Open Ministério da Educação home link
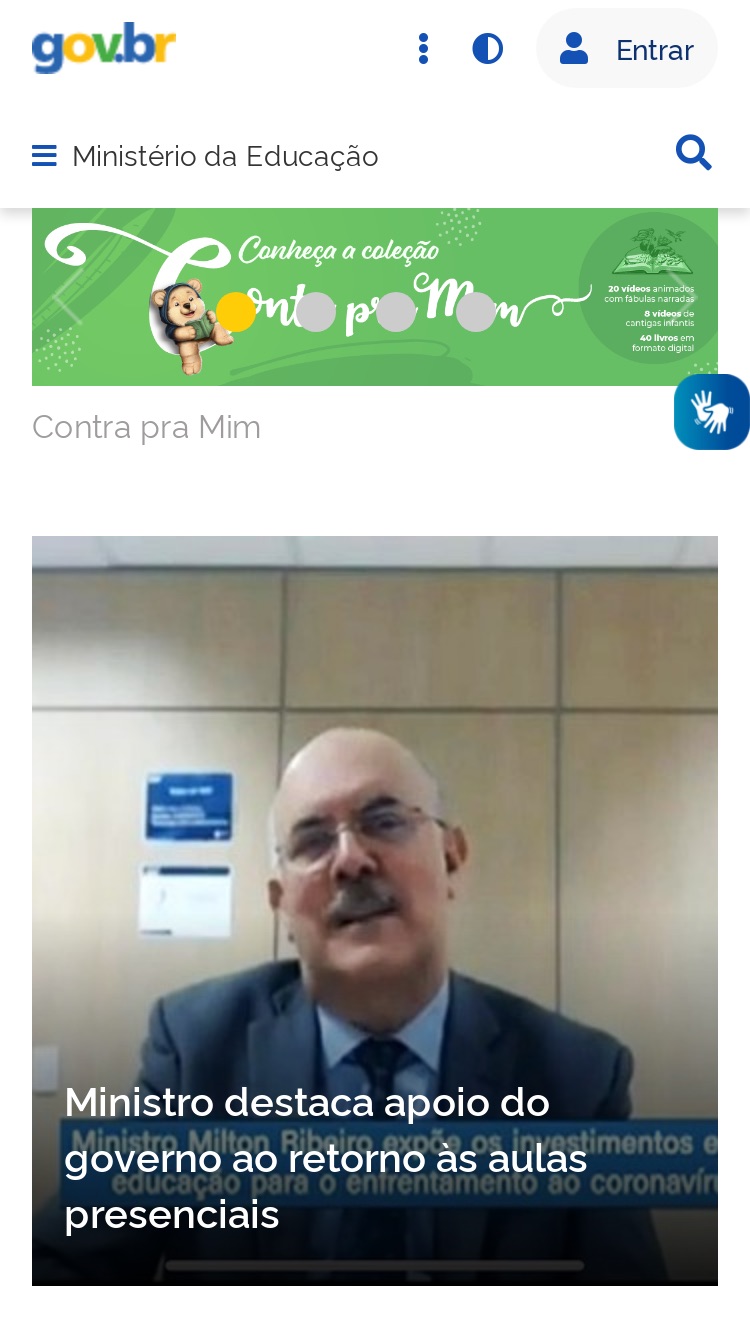The height and width of the screenshot is (1334, 750). 225,157
